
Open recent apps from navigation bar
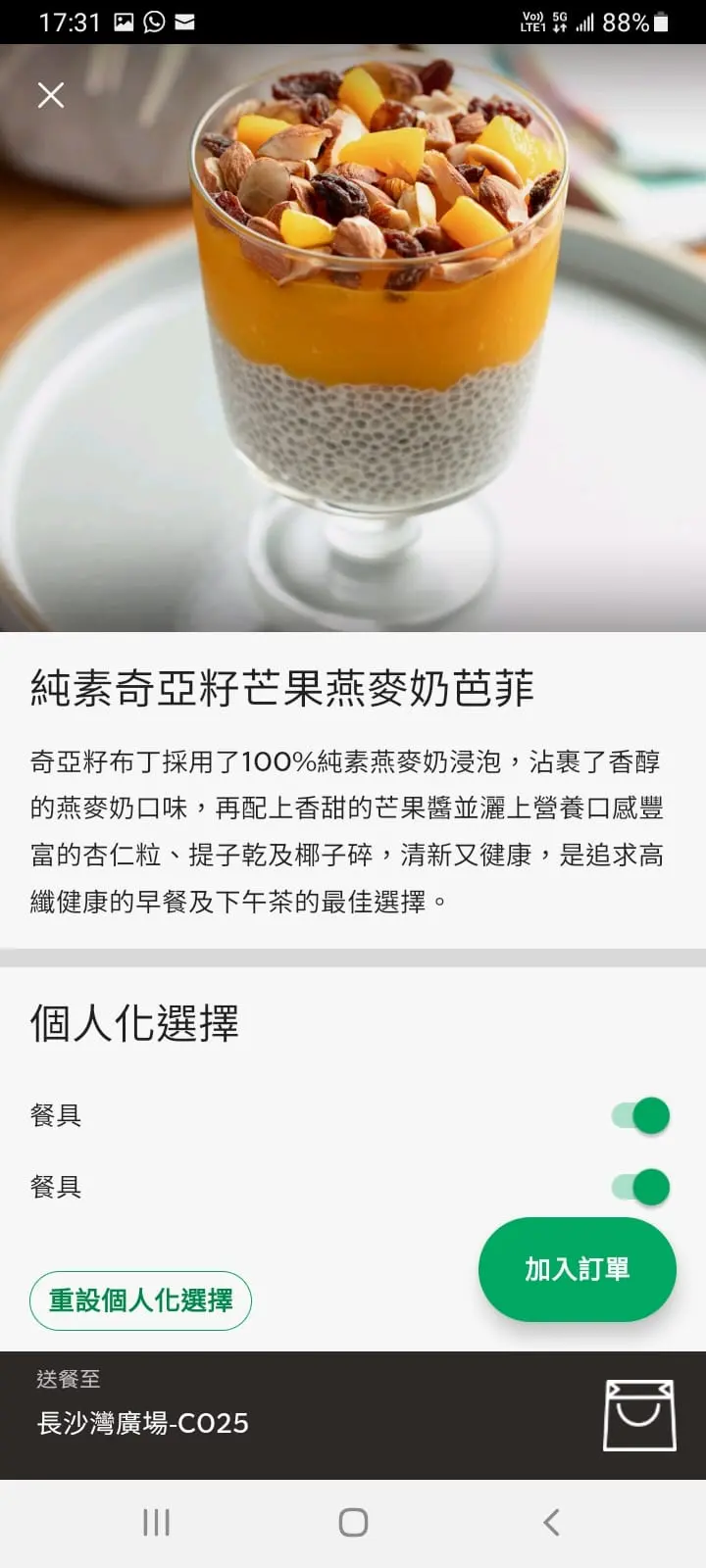point(156,1522)
